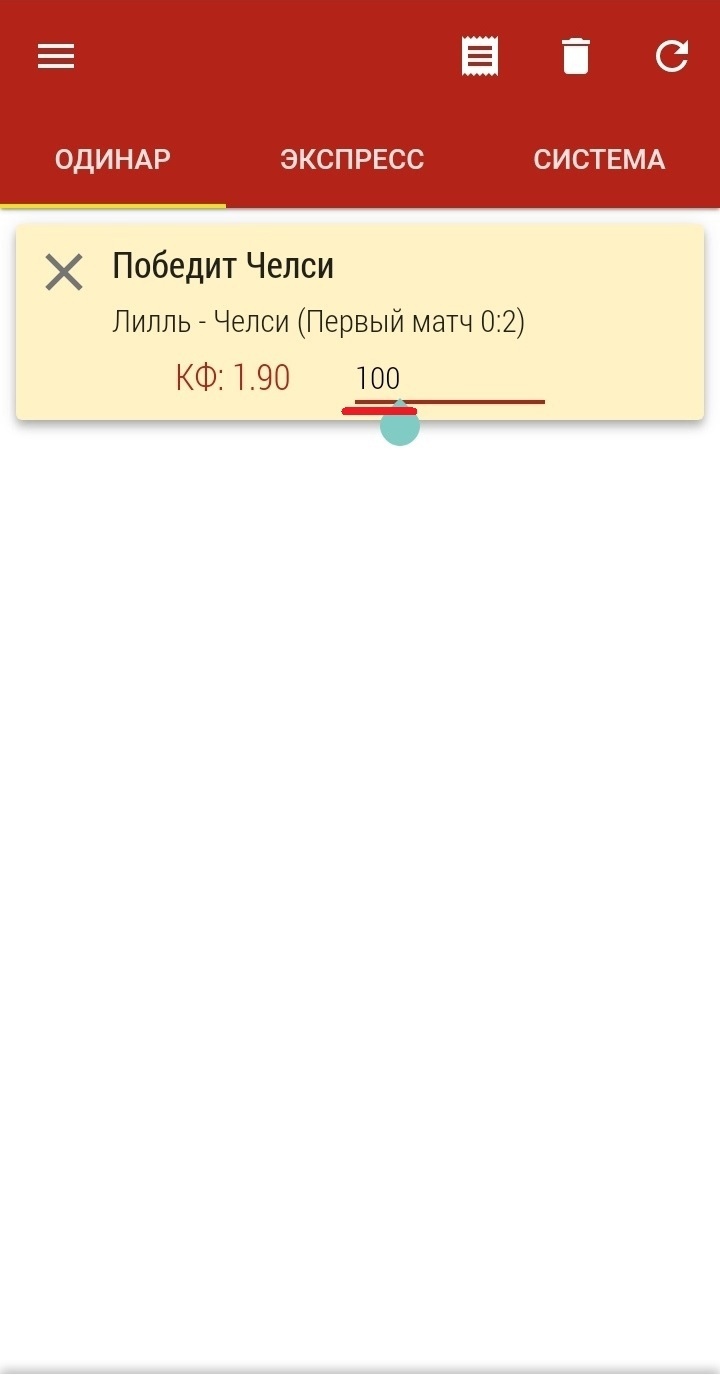
Task: Switch to the ЭКСПРЕСС tab
Action: [x=352, y=160]
